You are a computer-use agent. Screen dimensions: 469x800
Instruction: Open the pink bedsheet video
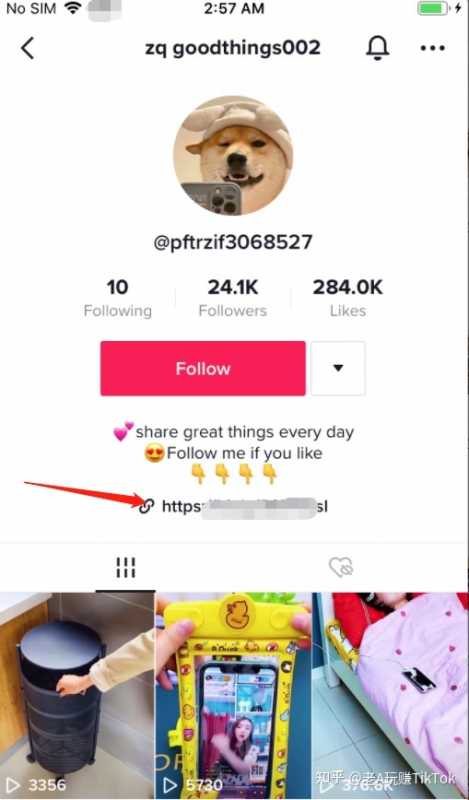[390, 695]
